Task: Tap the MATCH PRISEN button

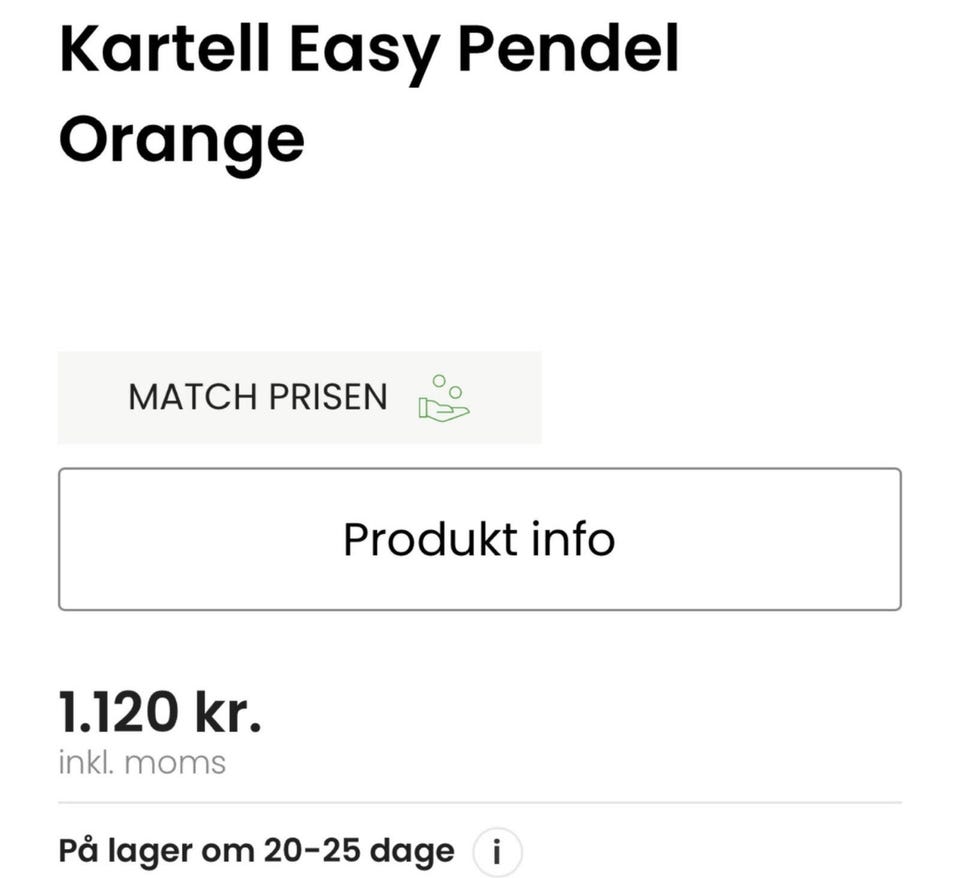Action: 299,397
